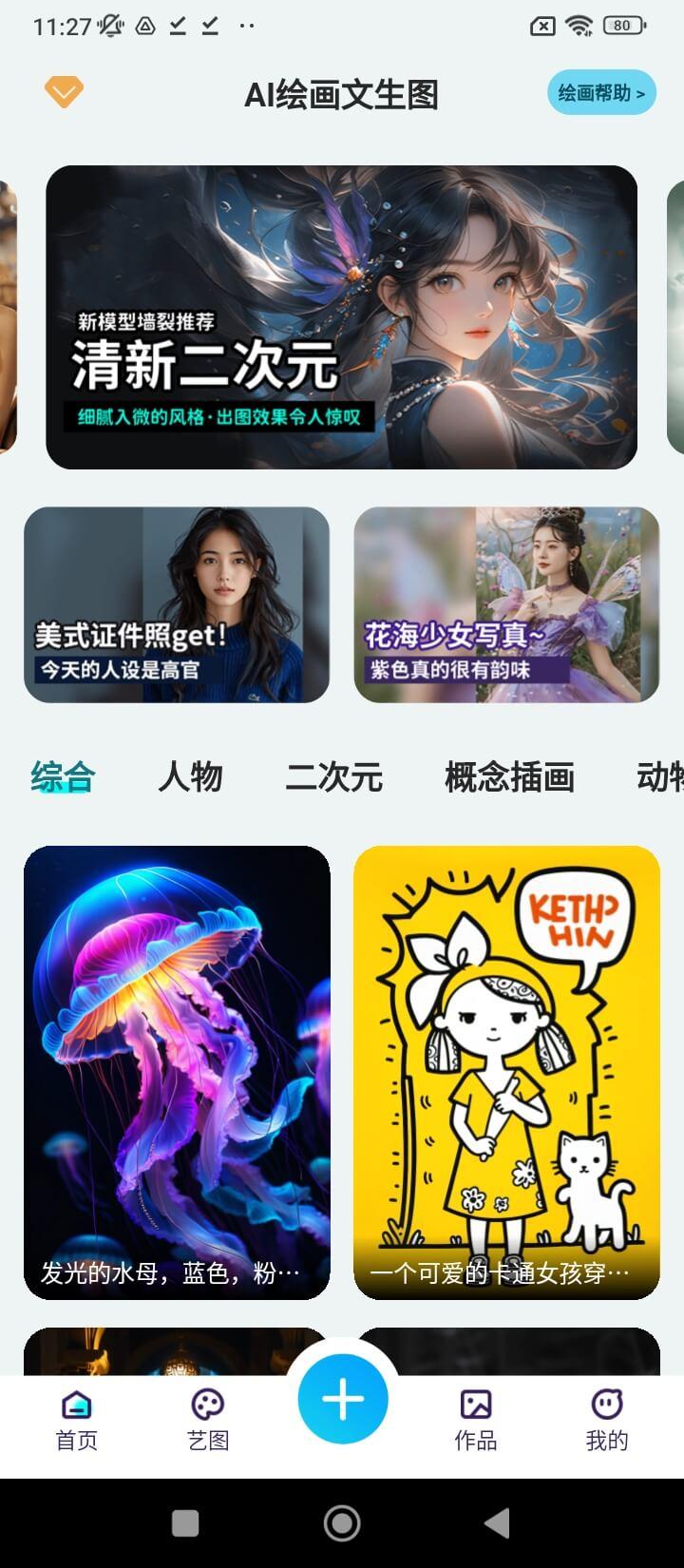The height and width of the screenshot is (1568, 684).
Task: Switch to the 二次元 category tab
Action: 334,777
